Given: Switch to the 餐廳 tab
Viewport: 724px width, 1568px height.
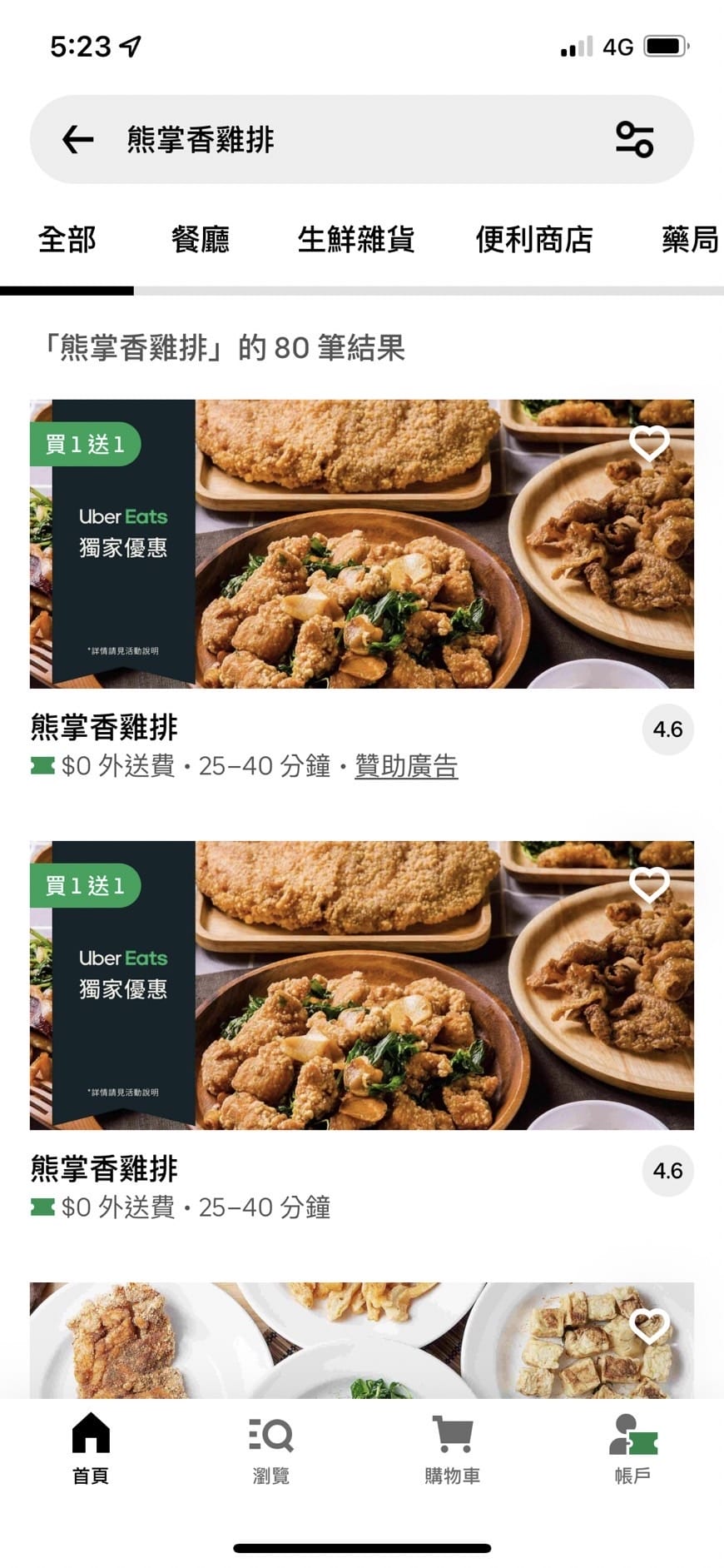Looking at the screenshot, I should pos(200,239).
